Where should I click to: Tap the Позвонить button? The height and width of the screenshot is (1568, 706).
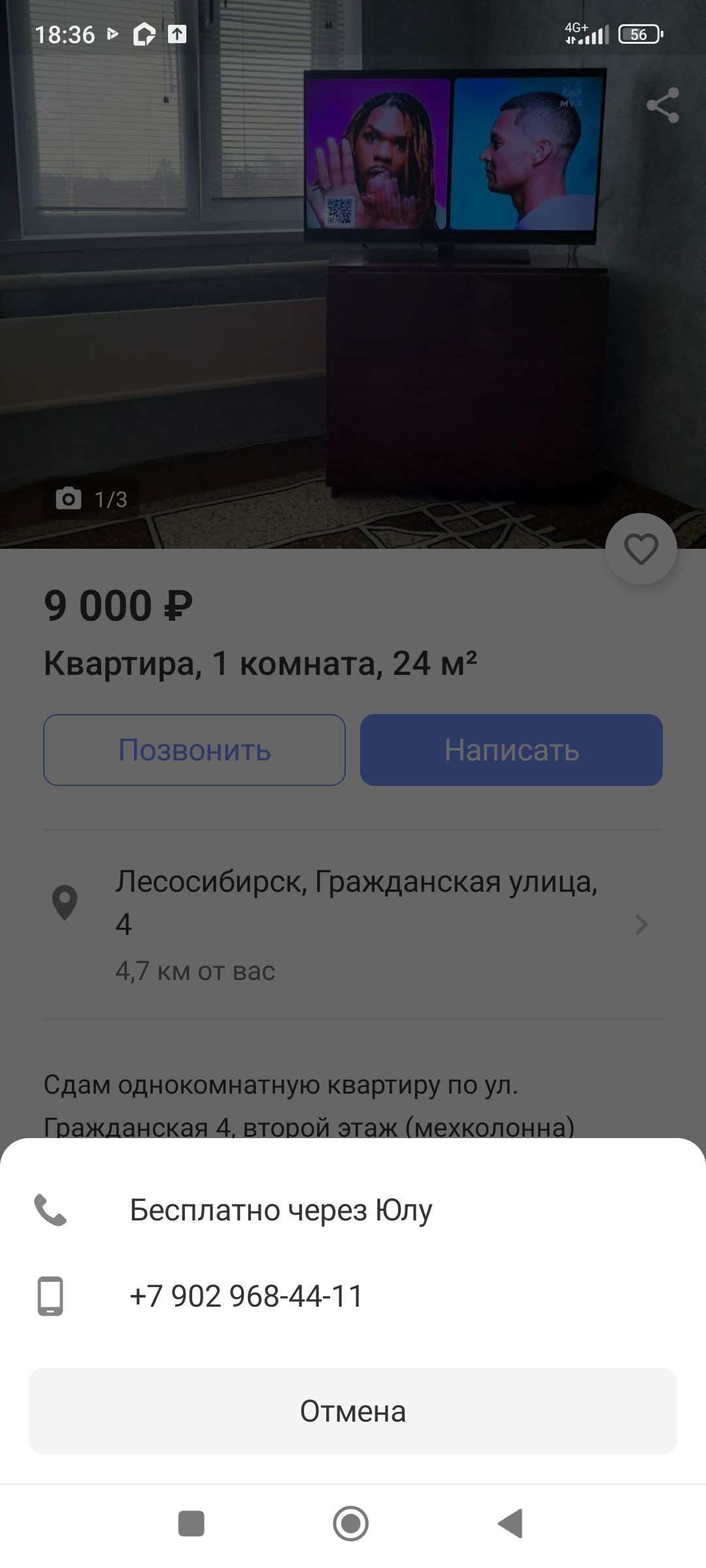coord(194,750)
